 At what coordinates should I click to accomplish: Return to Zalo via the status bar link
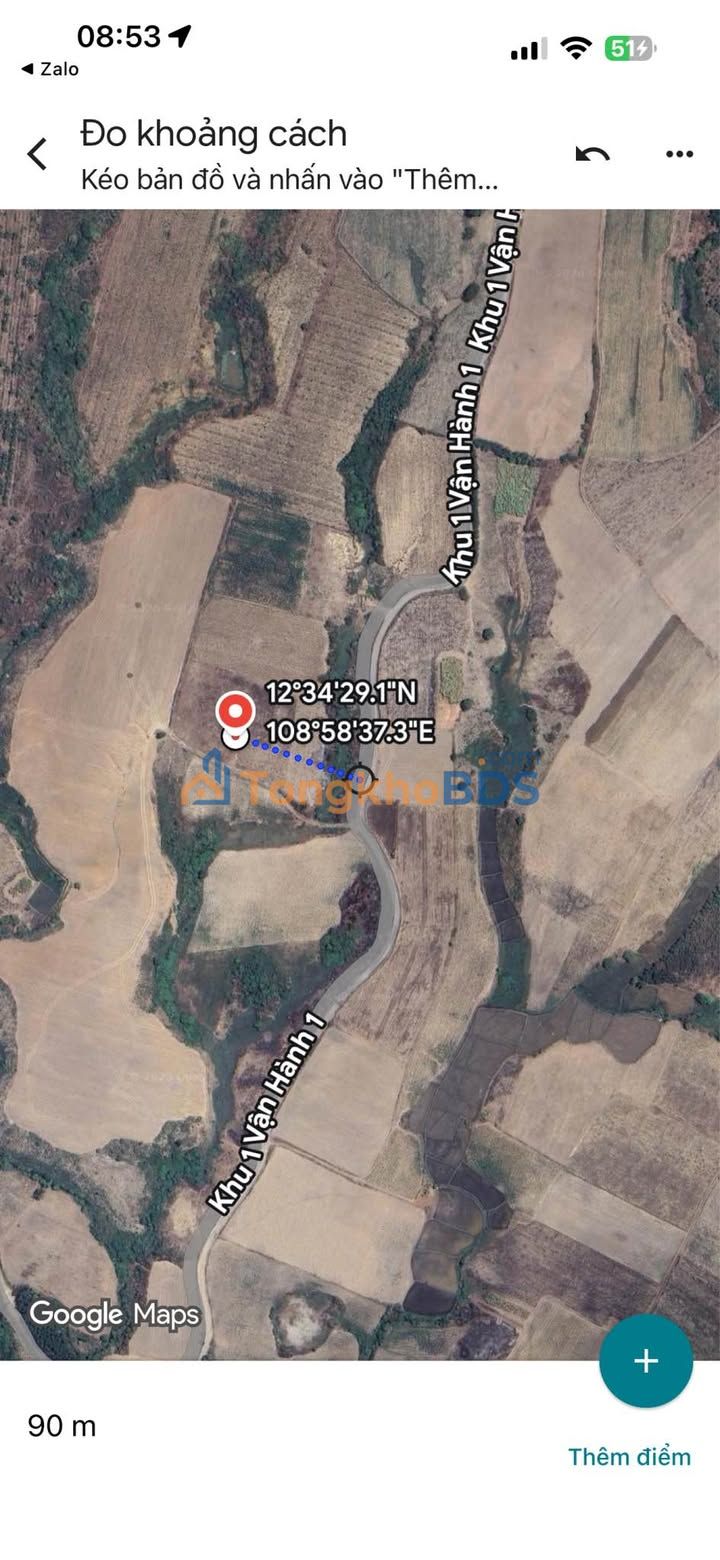[x=49, y=69]
